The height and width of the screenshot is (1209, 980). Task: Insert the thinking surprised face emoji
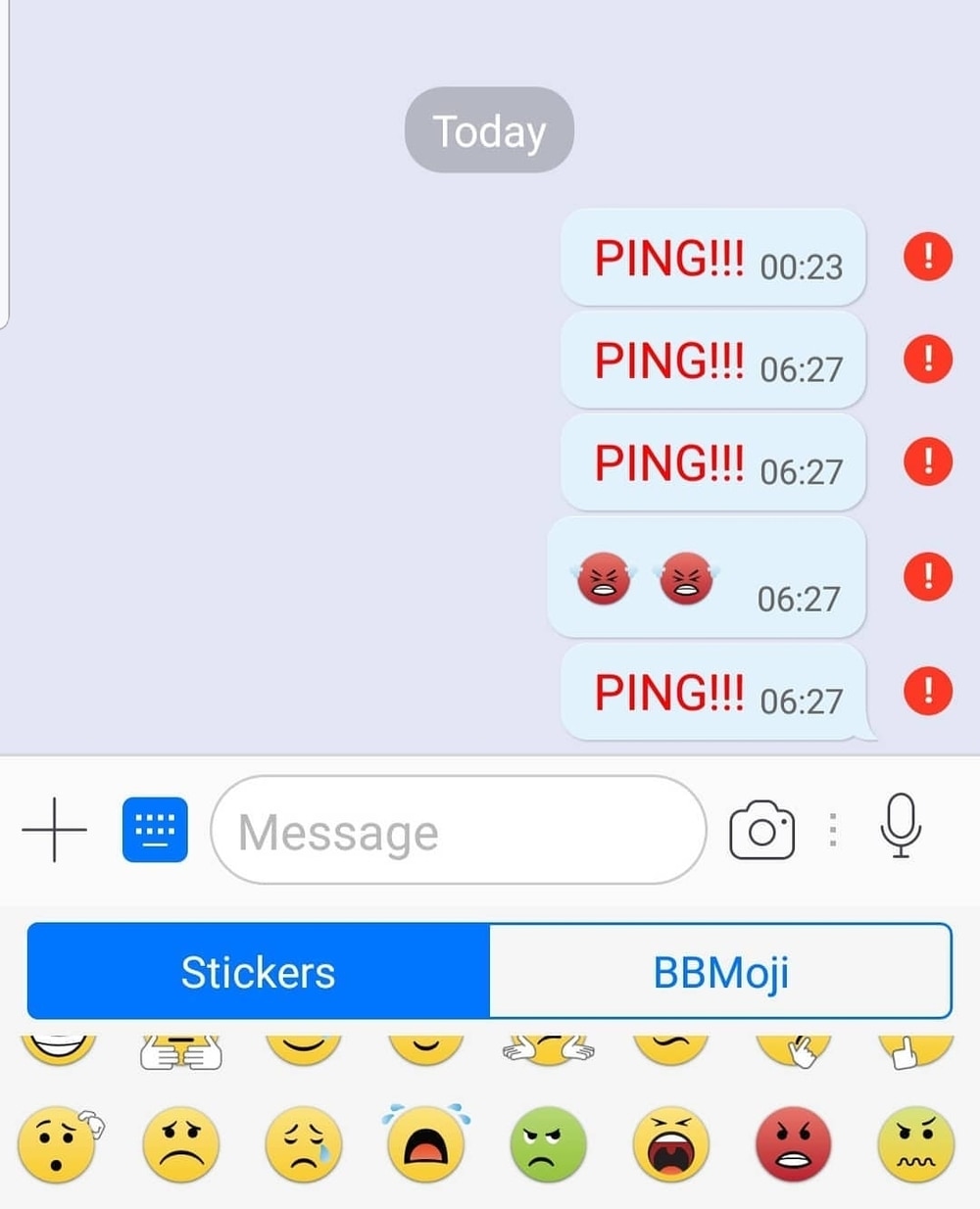click(57, 1144)
